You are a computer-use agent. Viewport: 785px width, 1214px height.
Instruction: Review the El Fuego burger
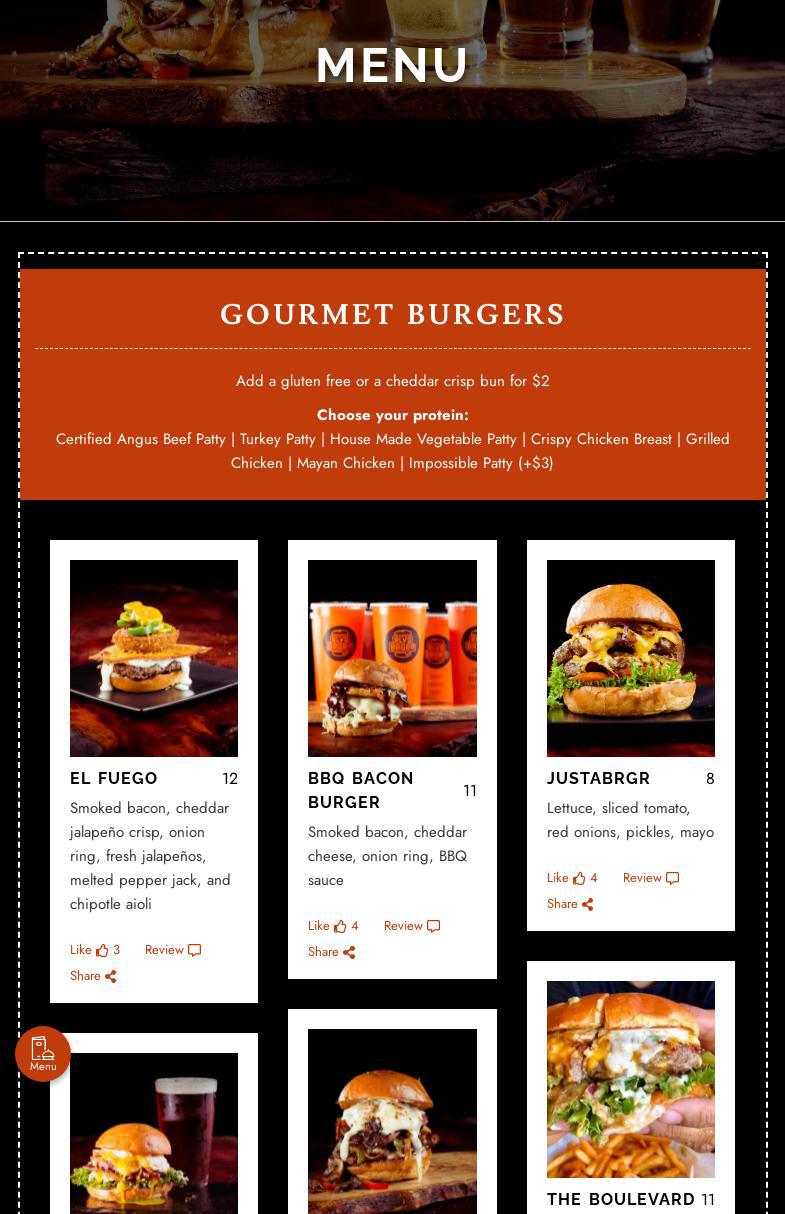(173, 950)
